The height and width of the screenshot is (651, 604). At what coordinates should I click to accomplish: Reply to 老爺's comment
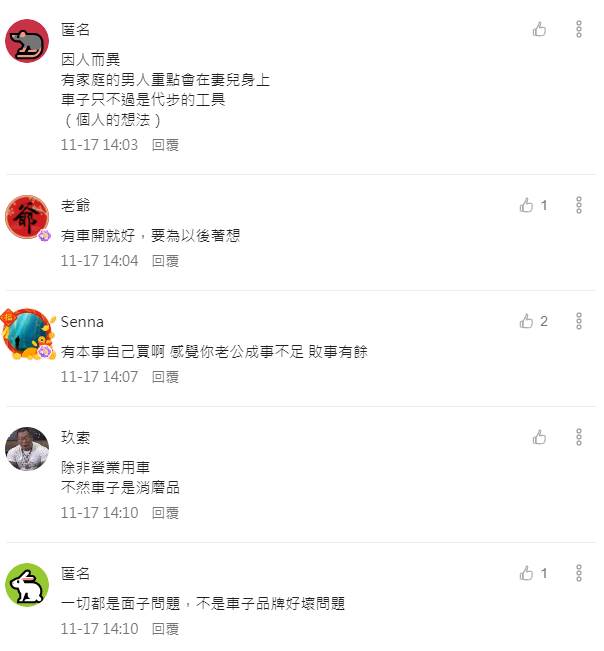coord(165,261)
